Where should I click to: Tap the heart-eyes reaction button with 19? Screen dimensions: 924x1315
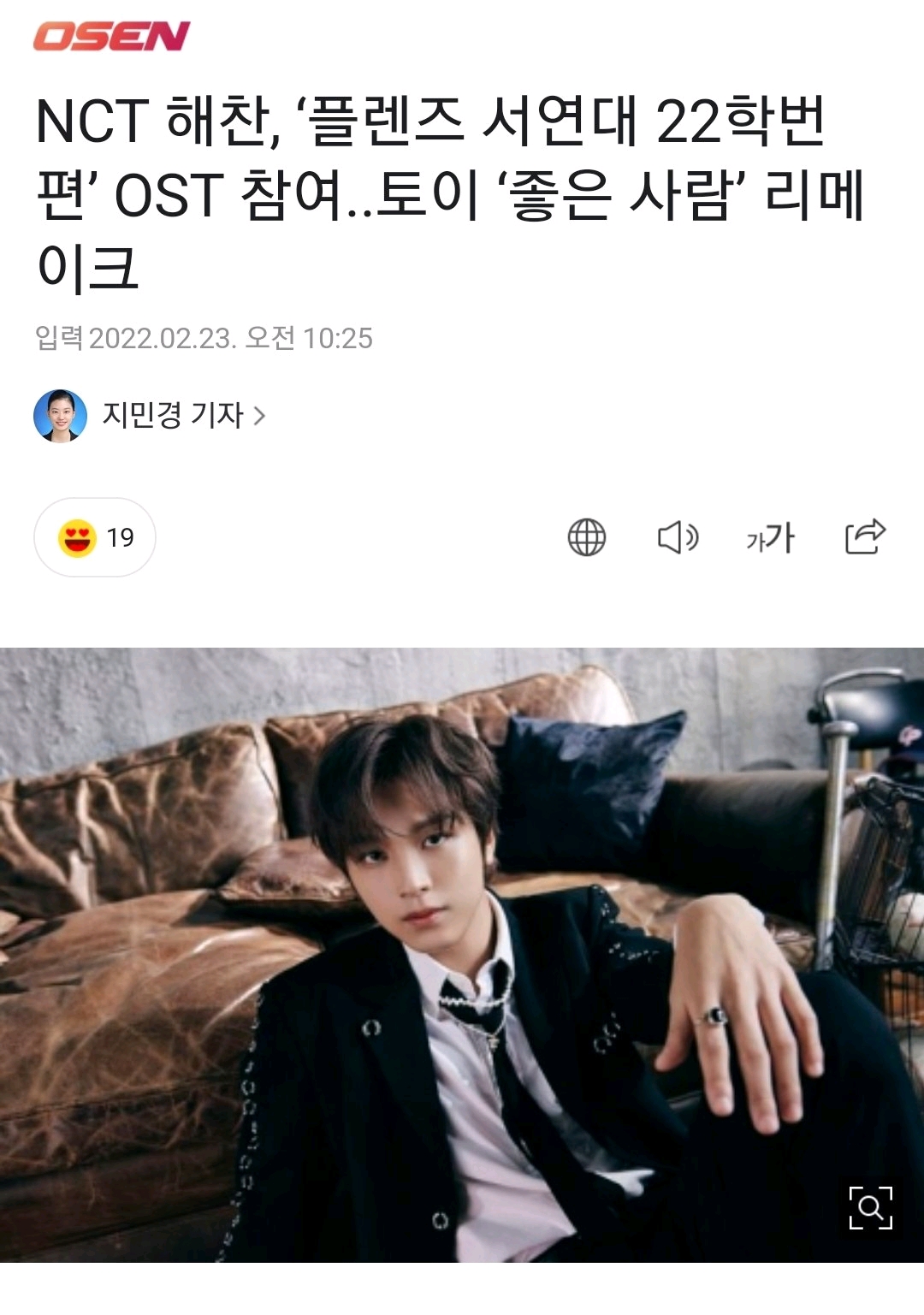coord(95,537)
